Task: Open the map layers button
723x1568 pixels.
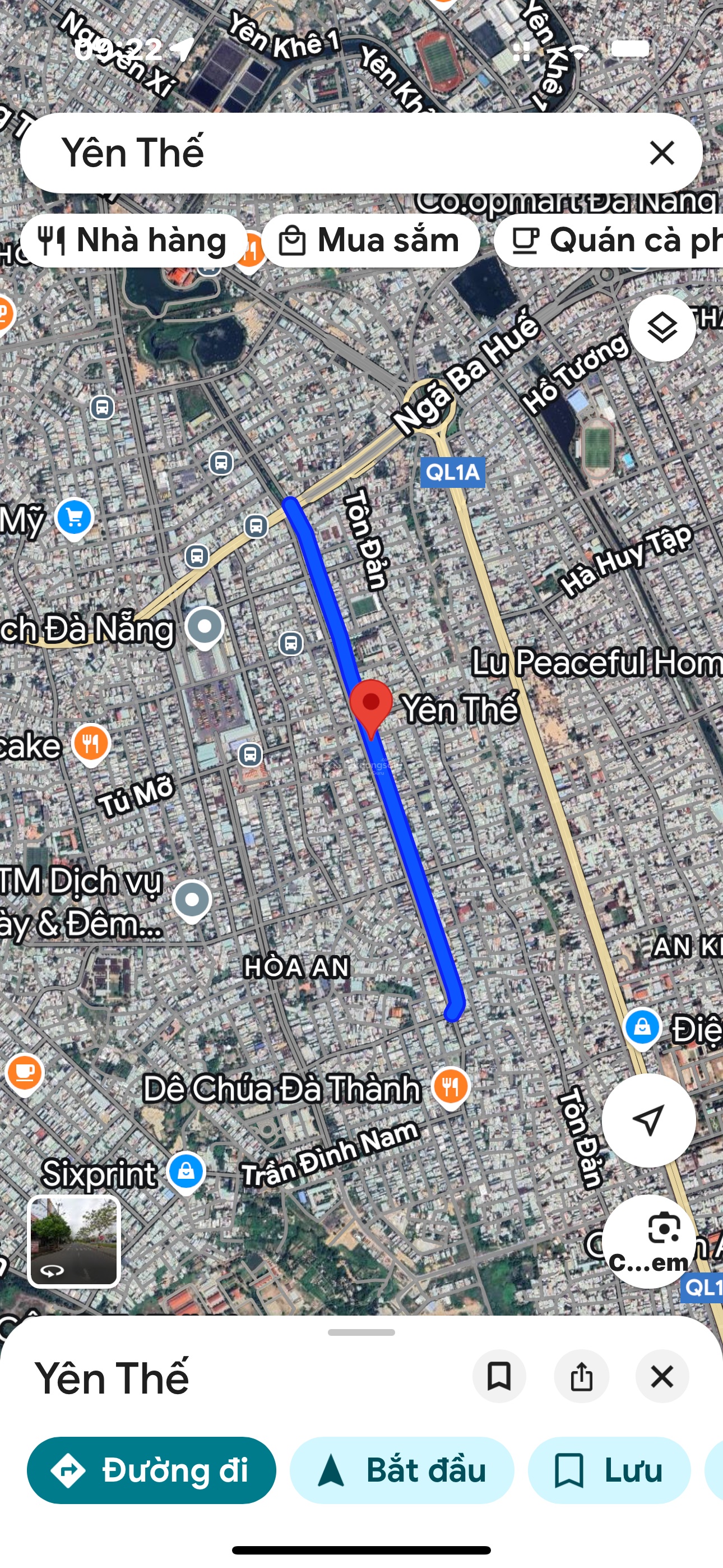Action: [661, 328]
